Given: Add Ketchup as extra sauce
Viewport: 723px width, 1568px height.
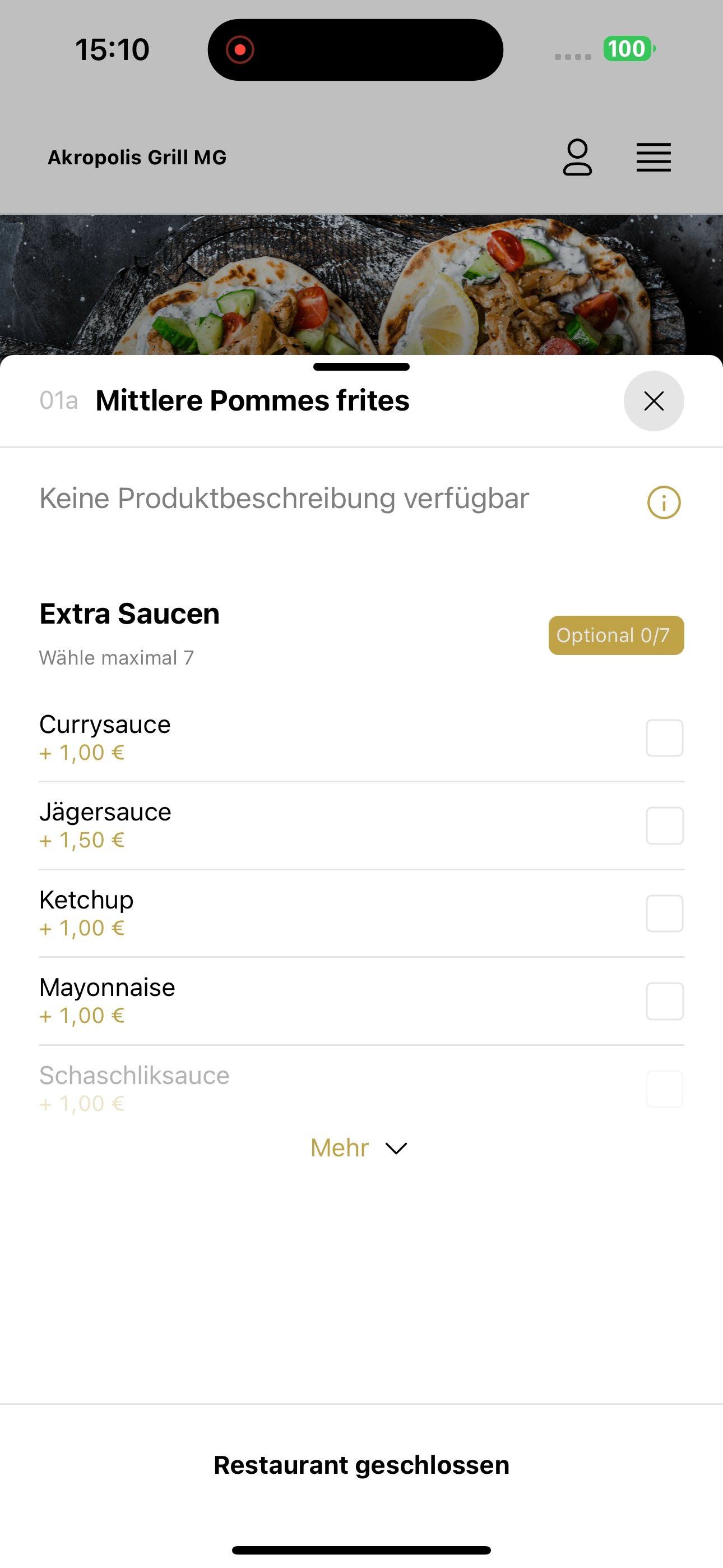Looking at the screenshot, I should [x=665, y=913].
